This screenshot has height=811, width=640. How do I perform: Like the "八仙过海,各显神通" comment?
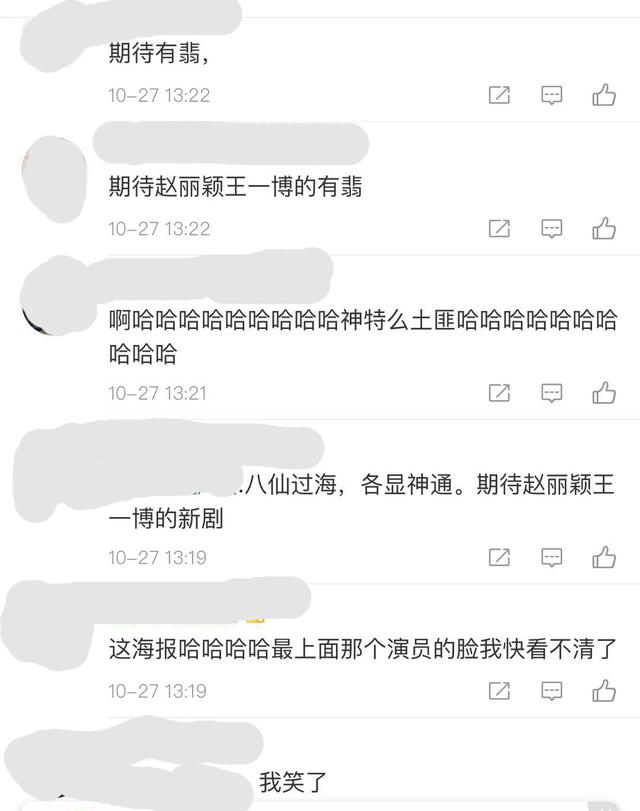[603, 557]
